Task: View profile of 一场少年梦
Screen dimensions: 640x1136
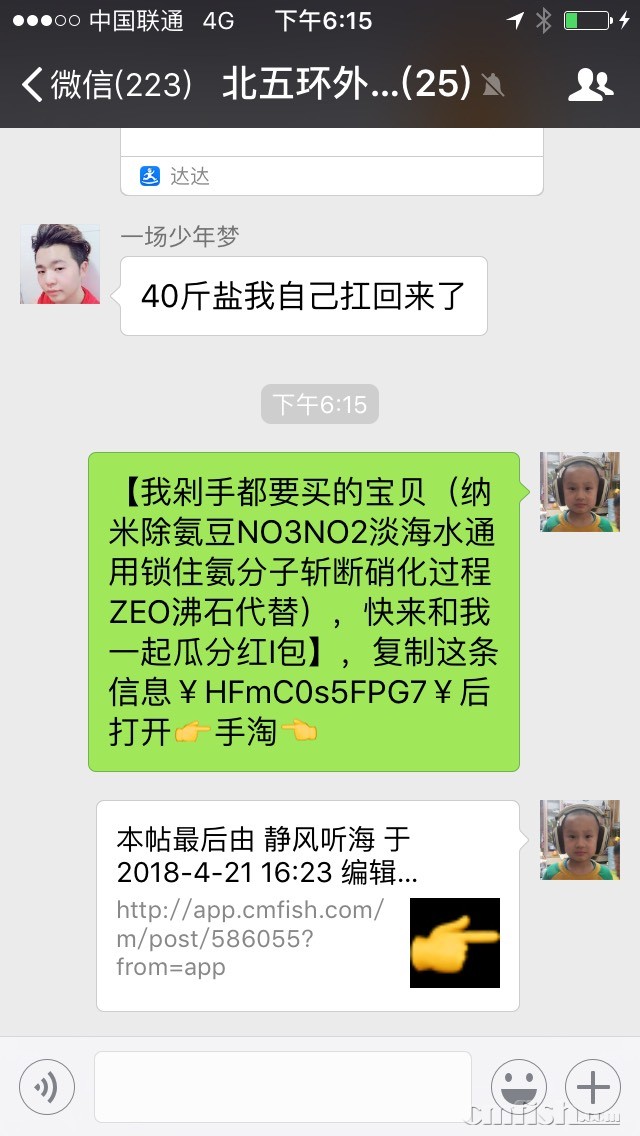Action: (x=60, y=264)
